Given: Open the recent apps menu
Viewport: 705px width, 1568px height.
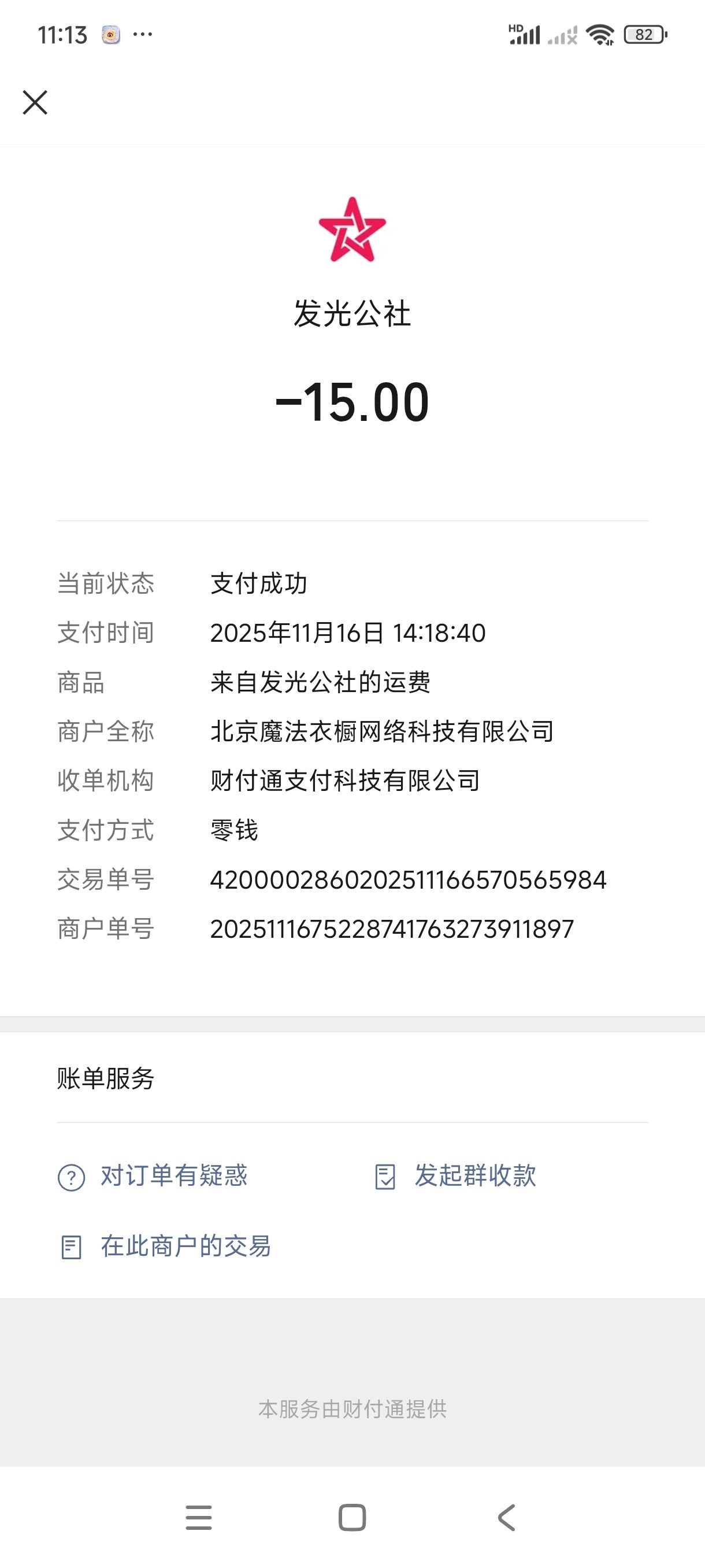Looking at the screenshot, I should (199, 1518).
